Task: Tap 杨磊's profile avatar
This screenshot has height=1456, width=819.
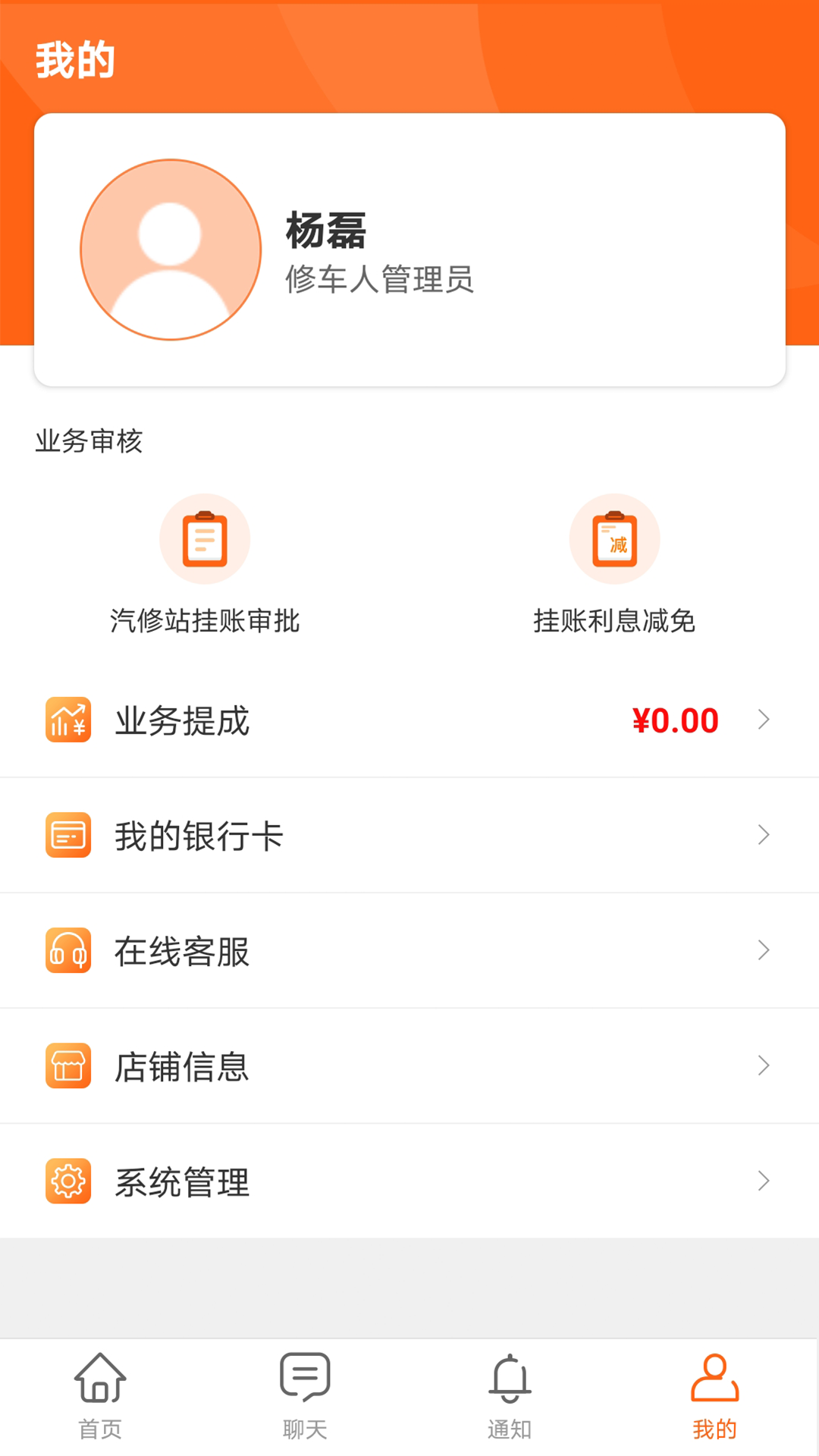Action: (x=171, y=249)
